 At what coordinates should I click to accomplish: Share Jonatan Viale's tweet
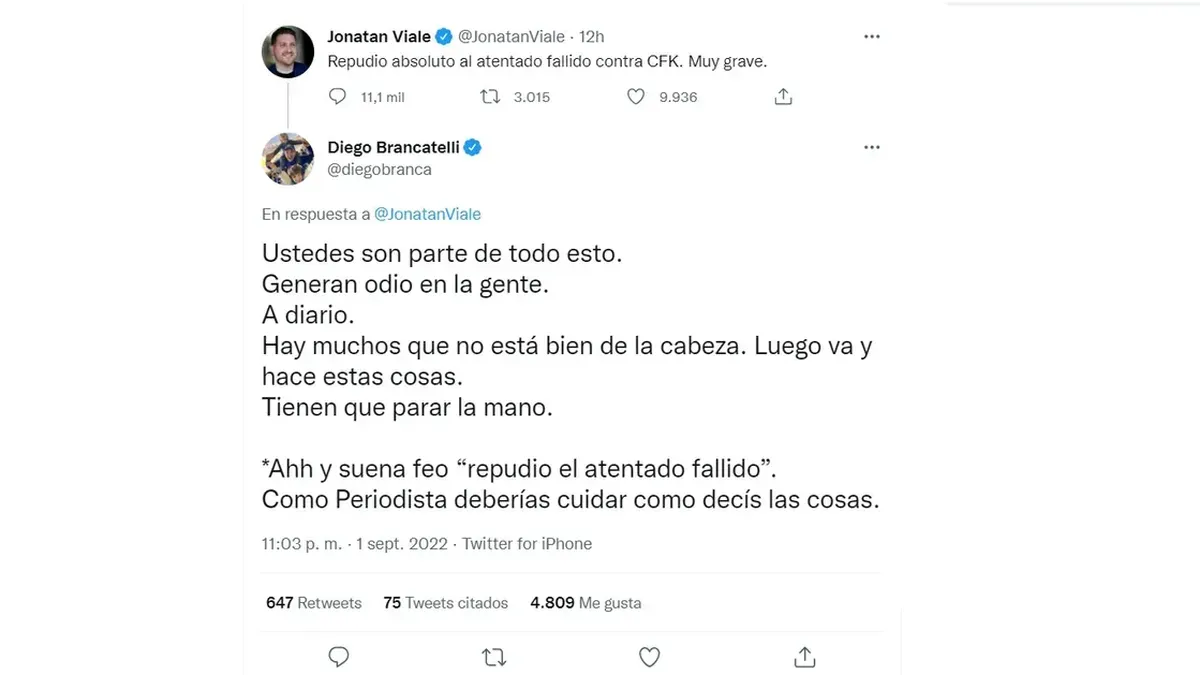click(784, 97)
